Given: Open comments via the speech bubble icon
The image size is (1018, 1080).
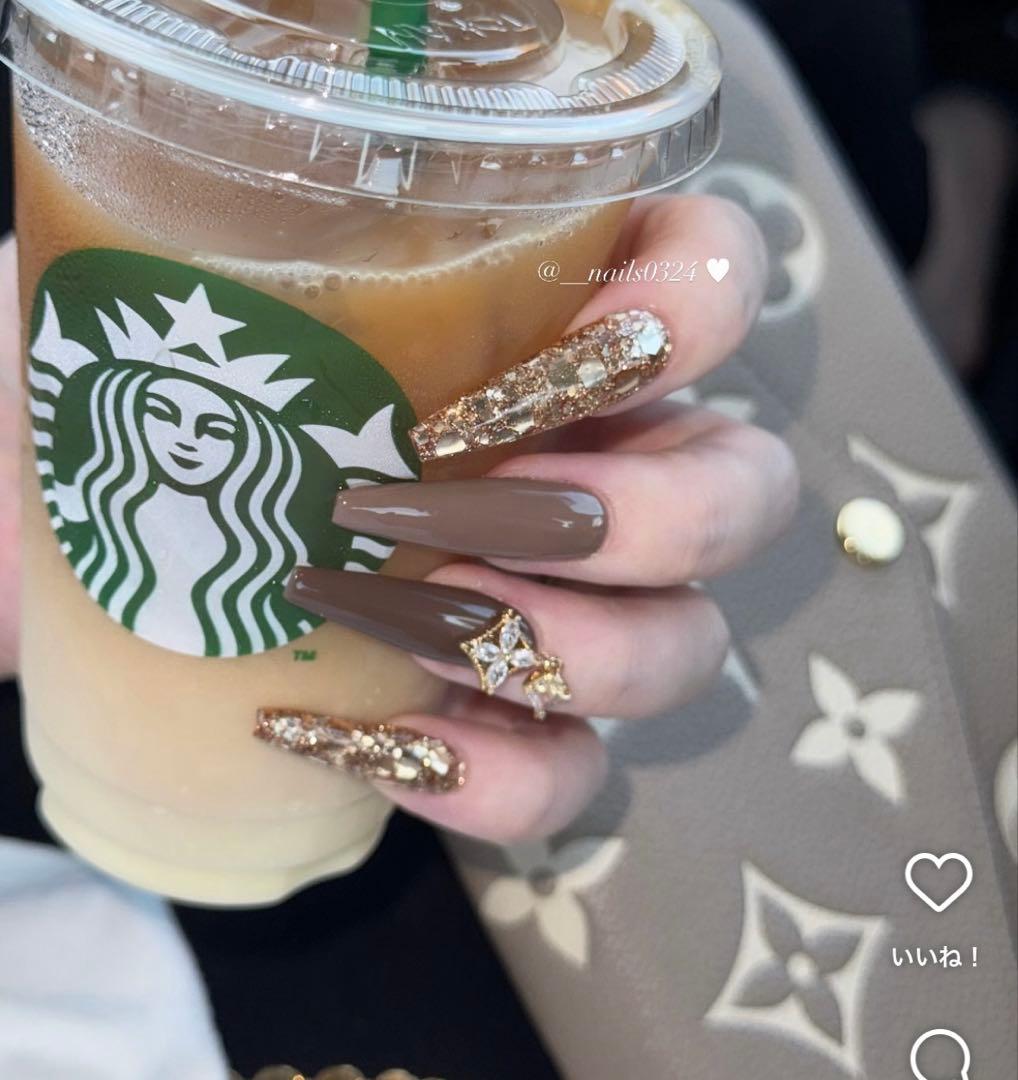Looking at the screenshot, I should (941, 1056).
